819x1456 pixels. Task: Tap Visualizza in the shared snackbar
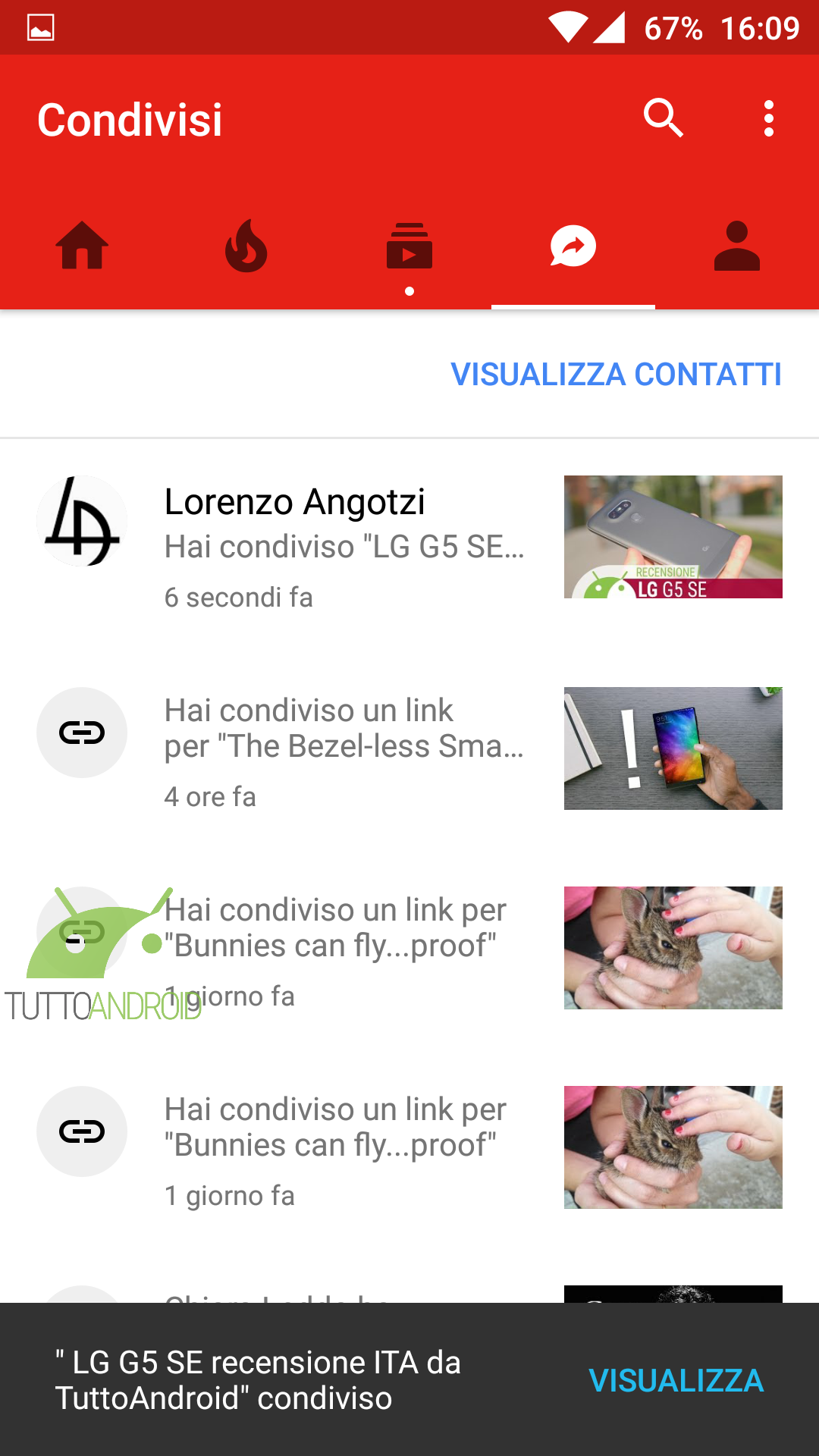676,1381
